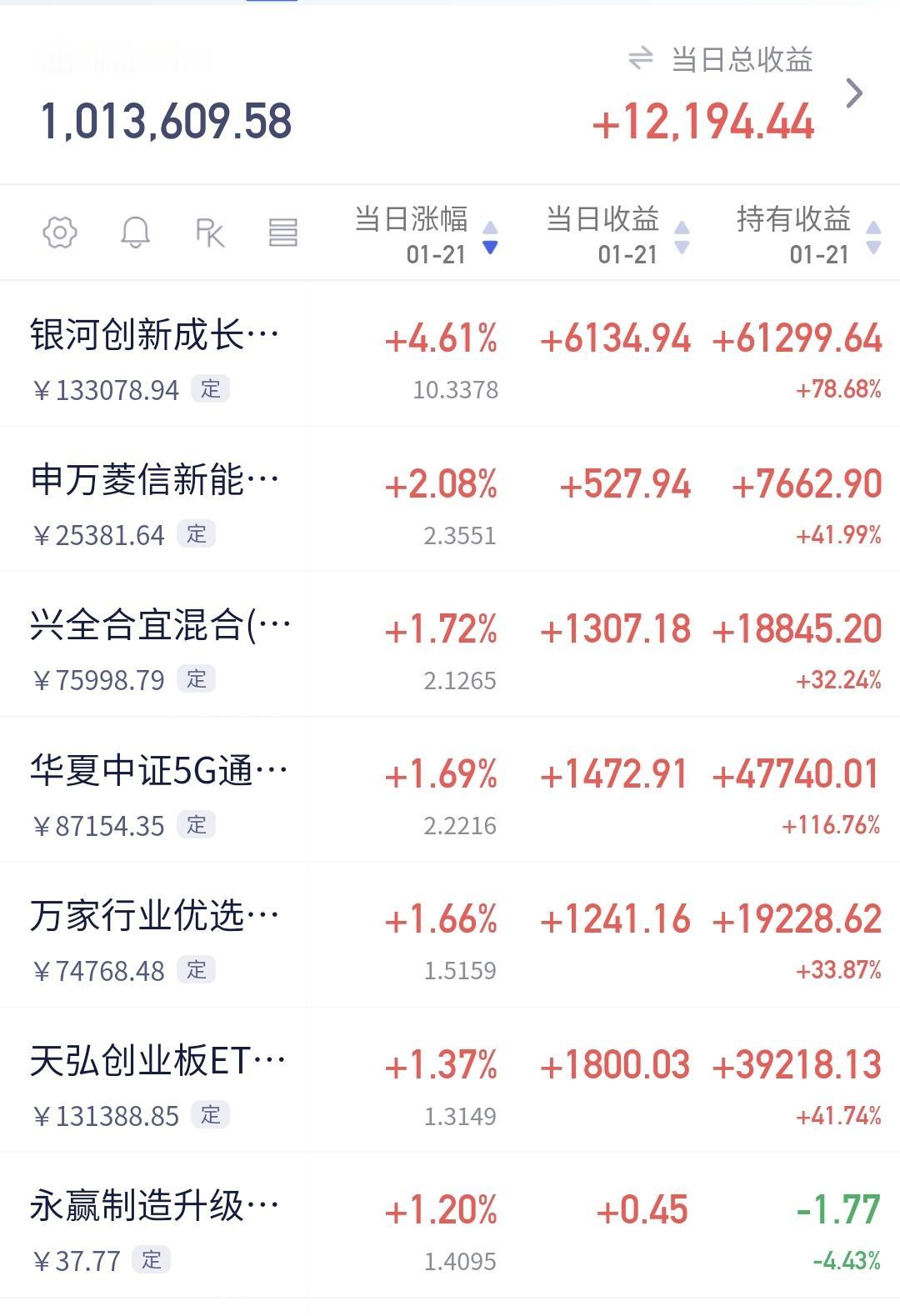Switch list layout view icon
Image resolution: width=900 pixels, height=1316 pixels.
click(x=283, y=233)
